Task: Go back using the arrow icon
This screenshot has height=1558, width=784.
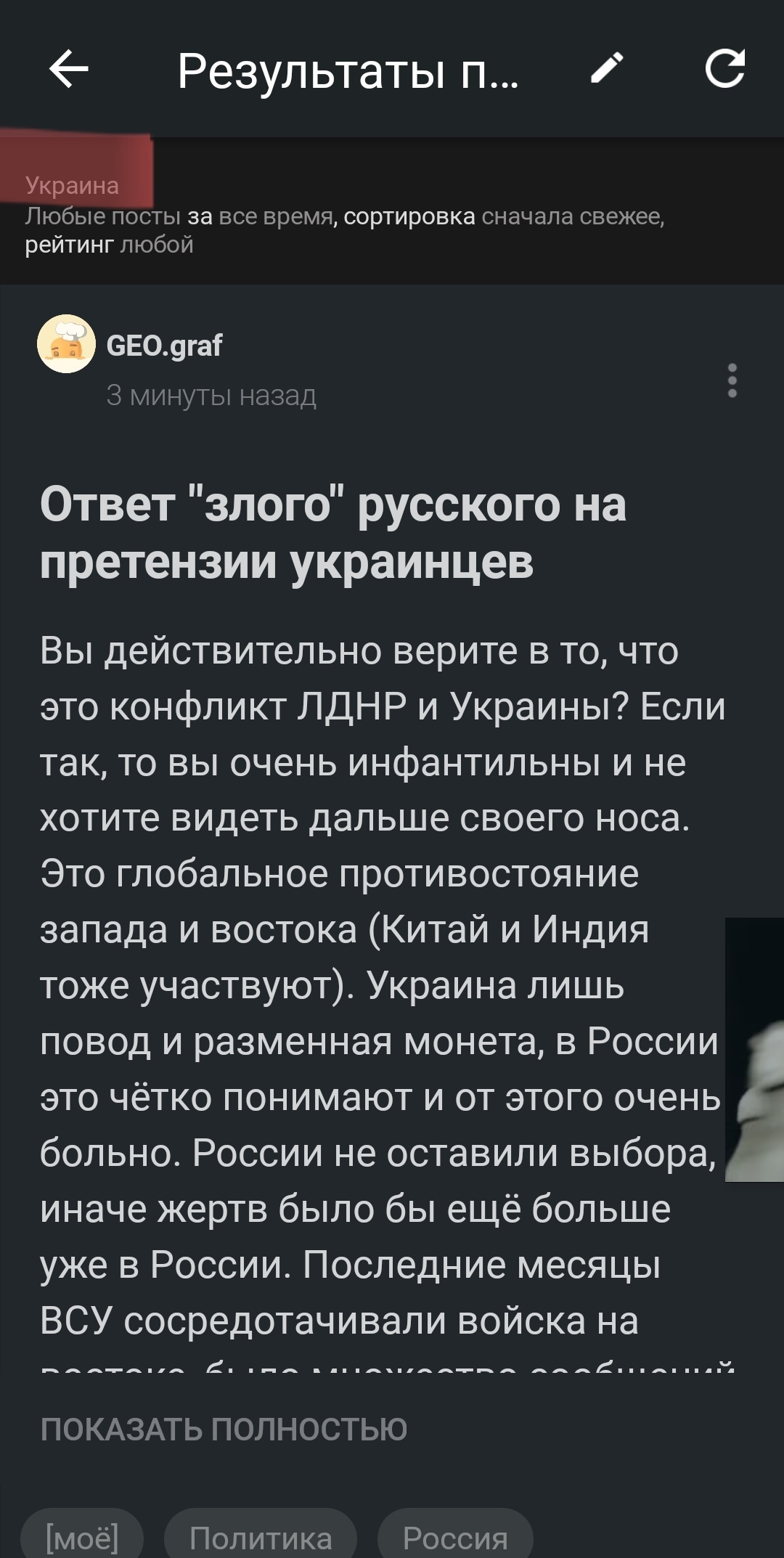Action: (x=69, y=70)
